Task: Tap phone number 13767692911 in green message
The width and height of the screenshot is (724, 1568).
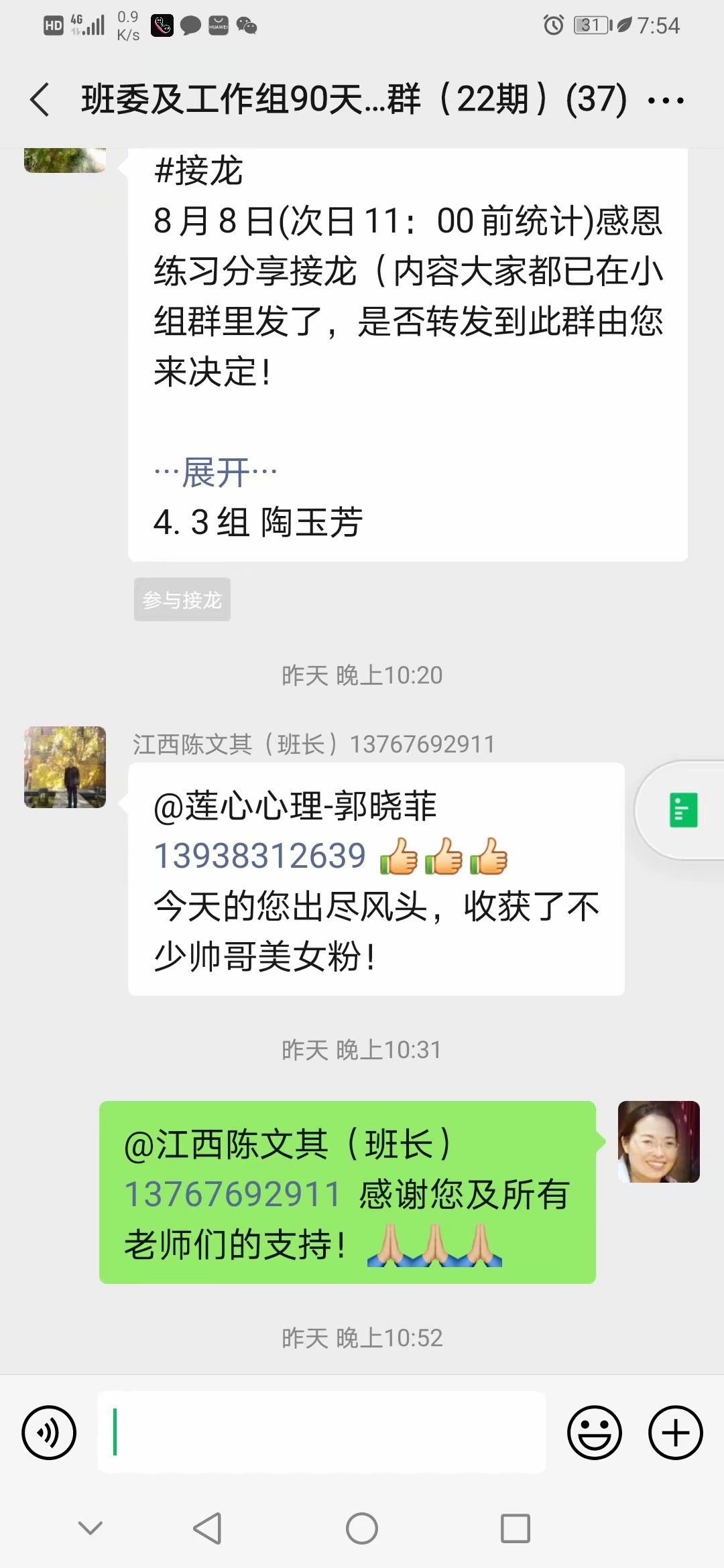Action: 233,1194
